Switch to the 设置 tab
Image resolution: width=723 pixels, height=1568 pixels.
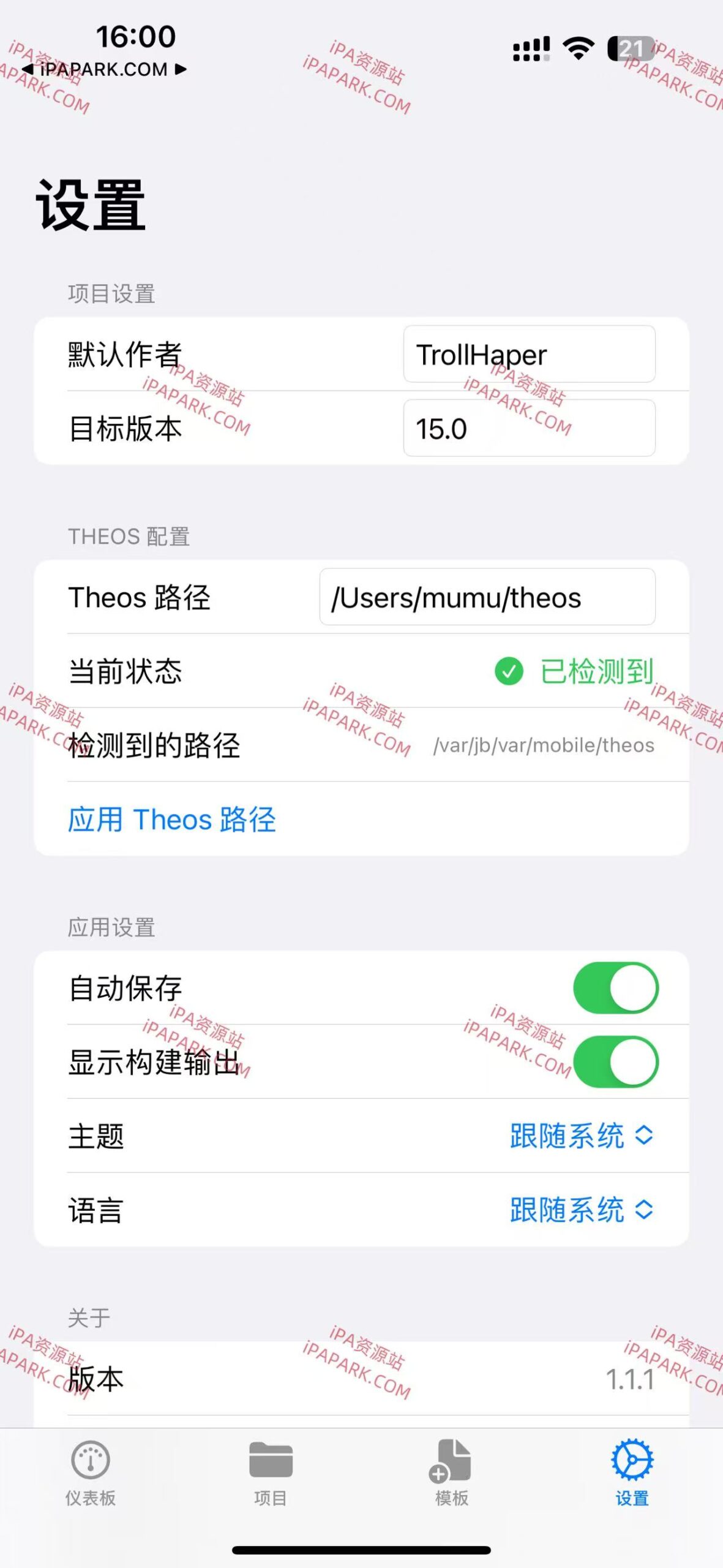(x=633, y=1470)
